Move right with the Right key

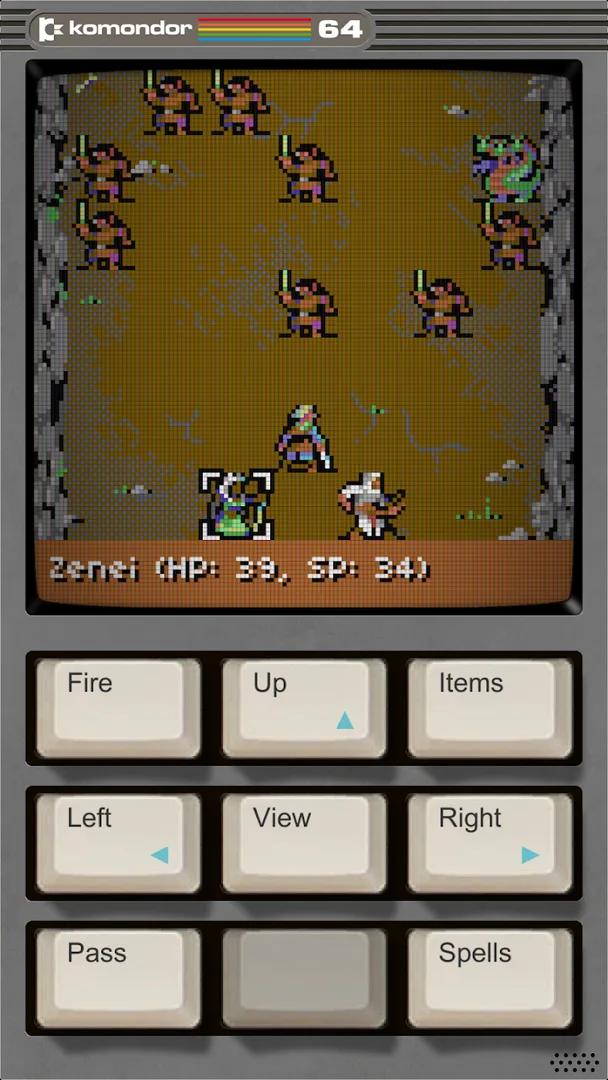click(489, 842)
